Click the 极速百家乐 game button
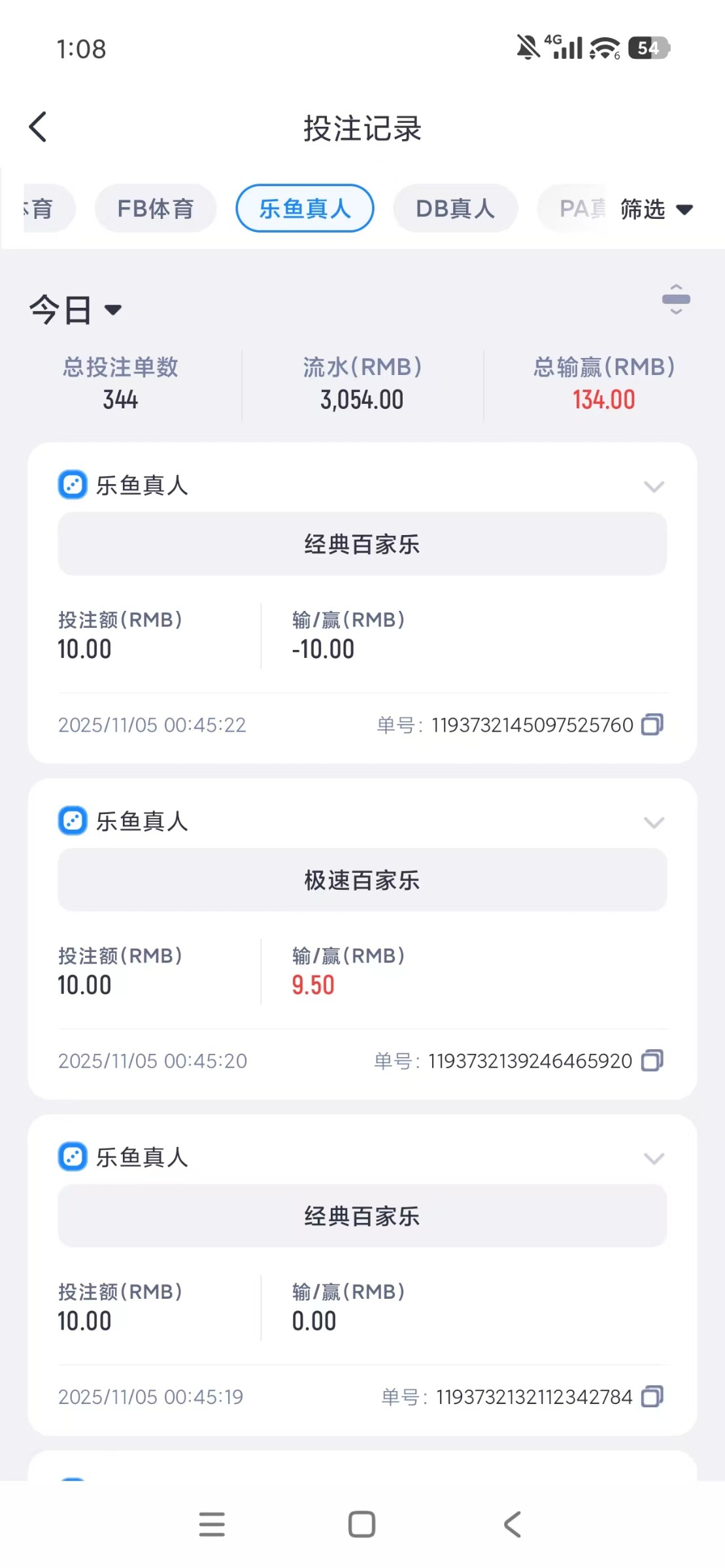 (362, 880)
